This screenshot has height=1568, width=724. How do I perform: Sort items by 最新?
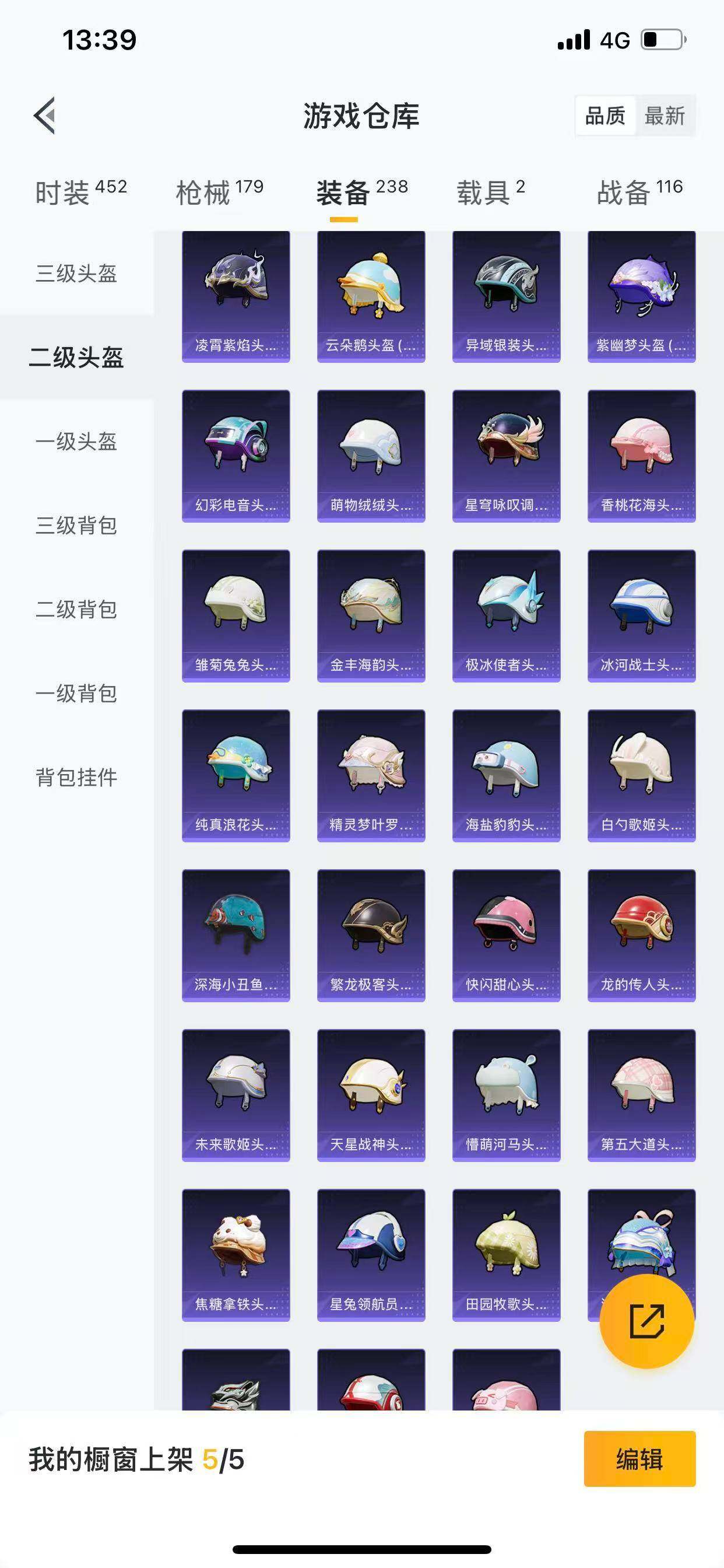tap(665, 116)
